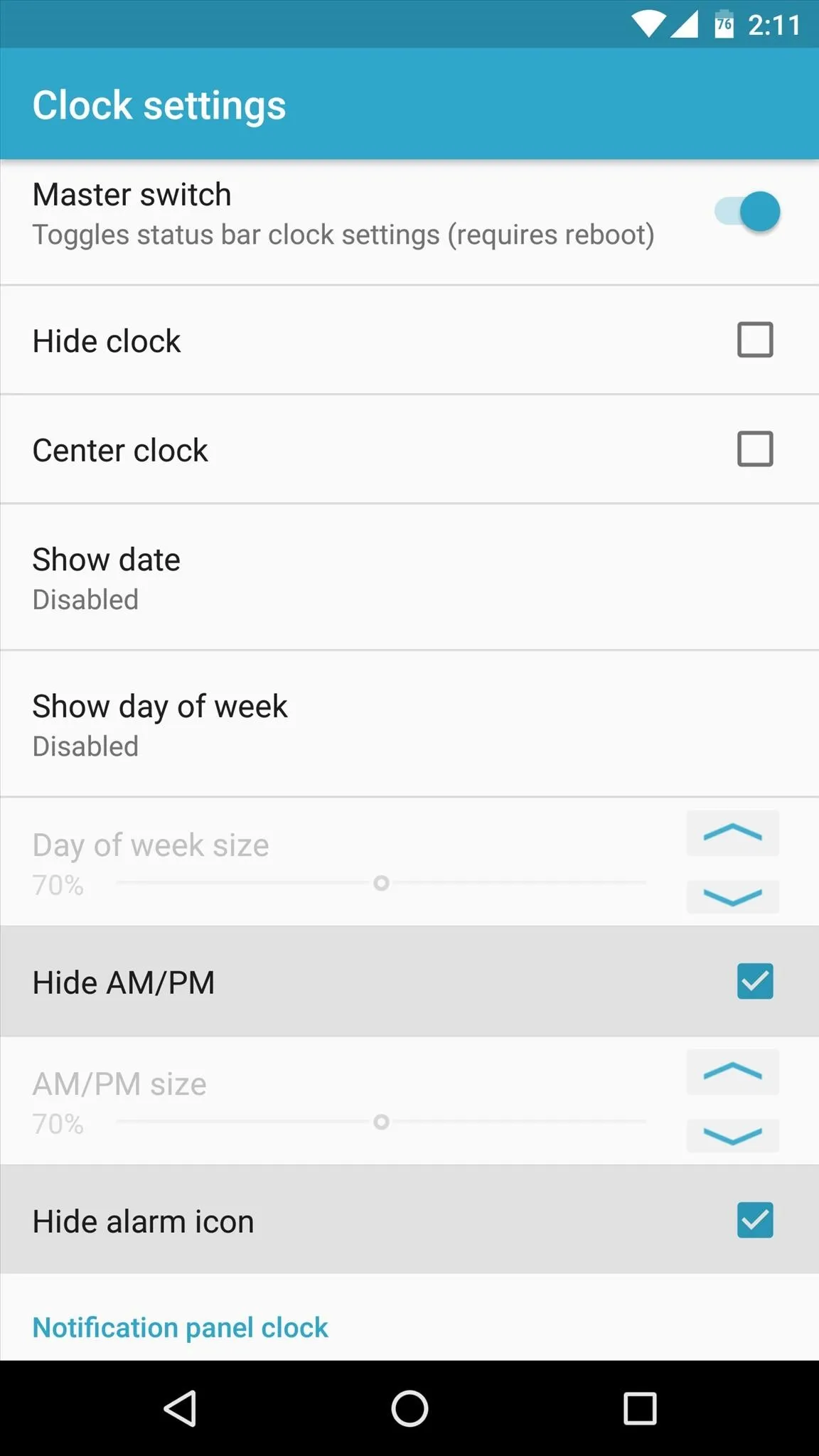Increase AM/PM size with up arrow

click(732, 1072)
